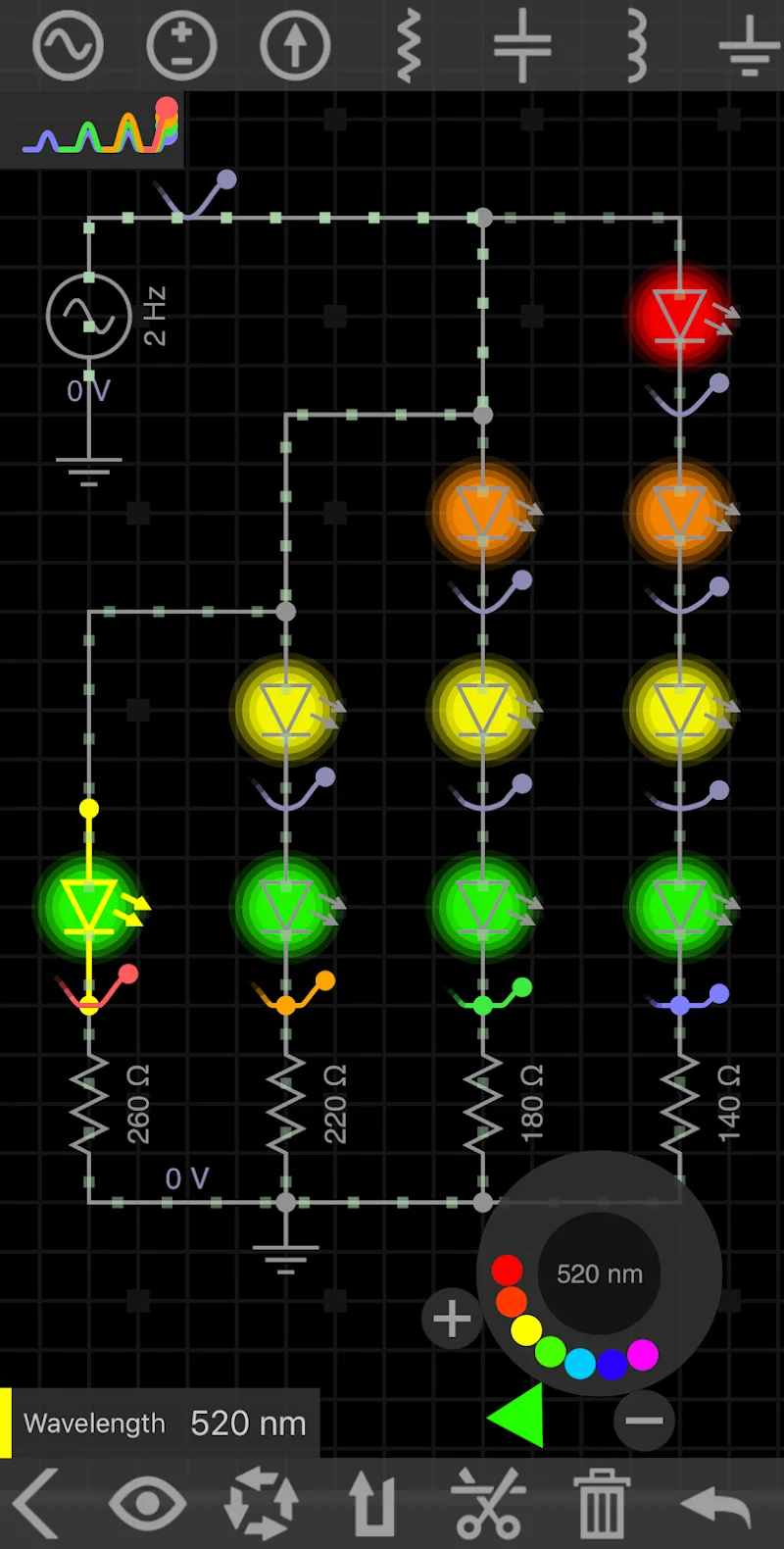Pick the red color on wavelength dial

coord(507,1271)
